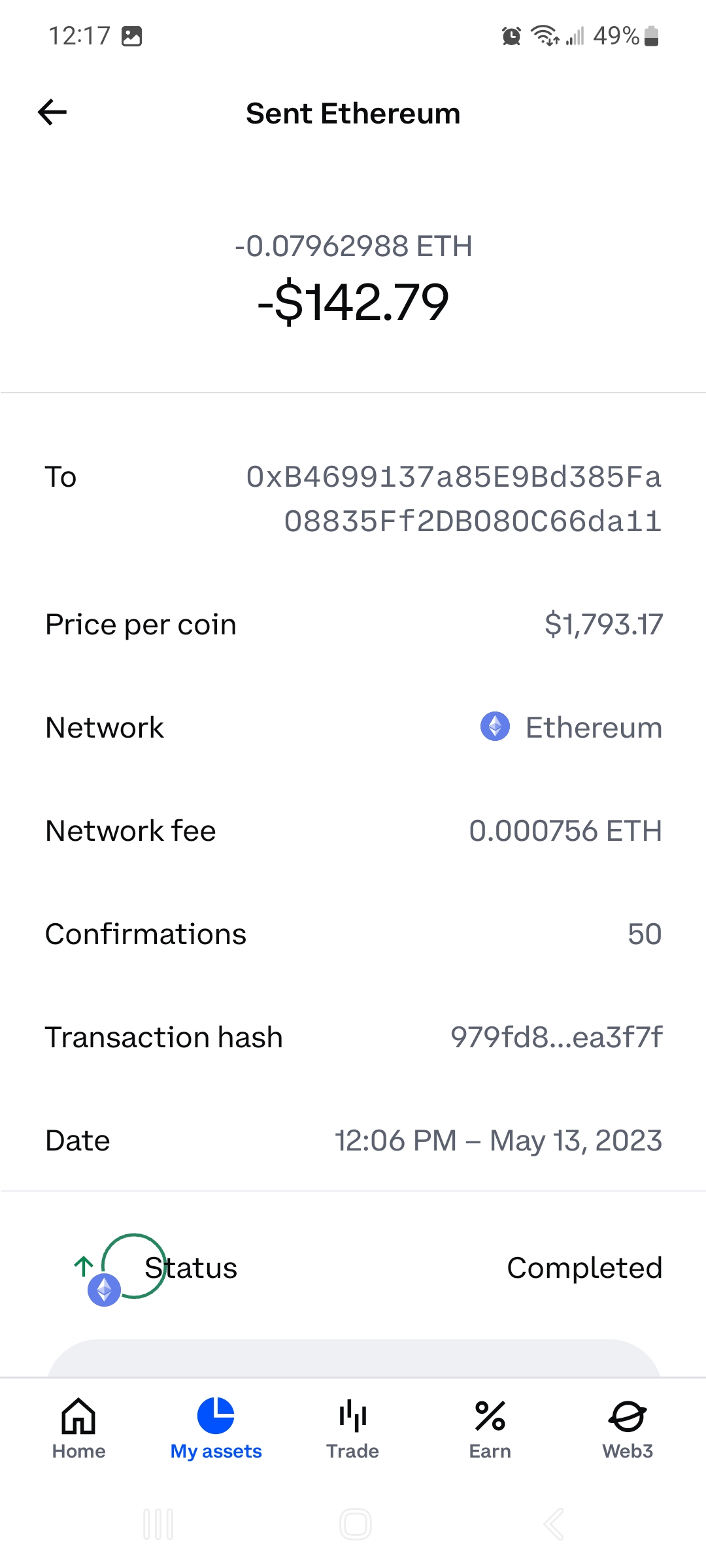The image size is (706, 1568).
Task: Go back from Sent Ethereum screen
Action: (52, 112)
